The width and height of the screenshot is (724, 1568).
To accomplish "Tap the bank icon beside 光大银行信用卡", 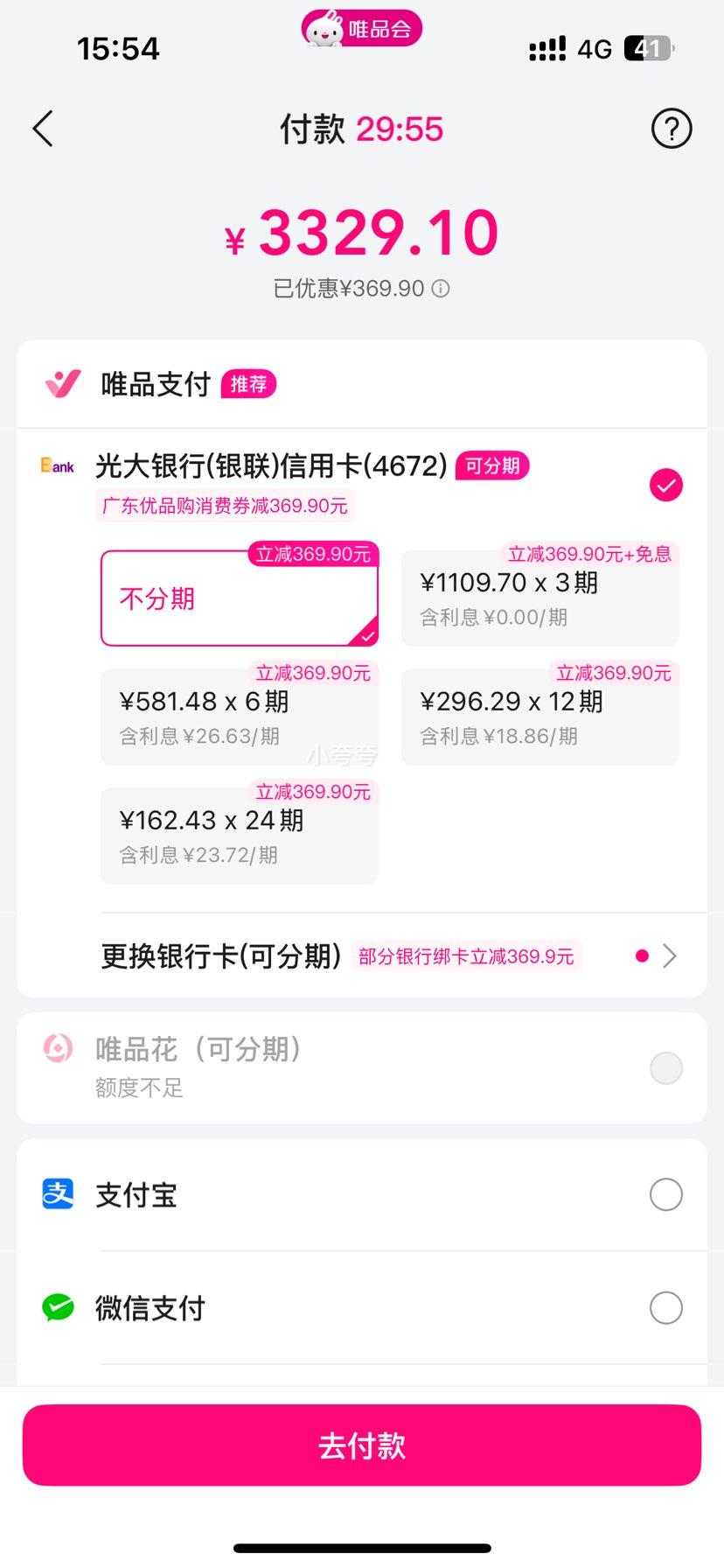I will (56, 465).
